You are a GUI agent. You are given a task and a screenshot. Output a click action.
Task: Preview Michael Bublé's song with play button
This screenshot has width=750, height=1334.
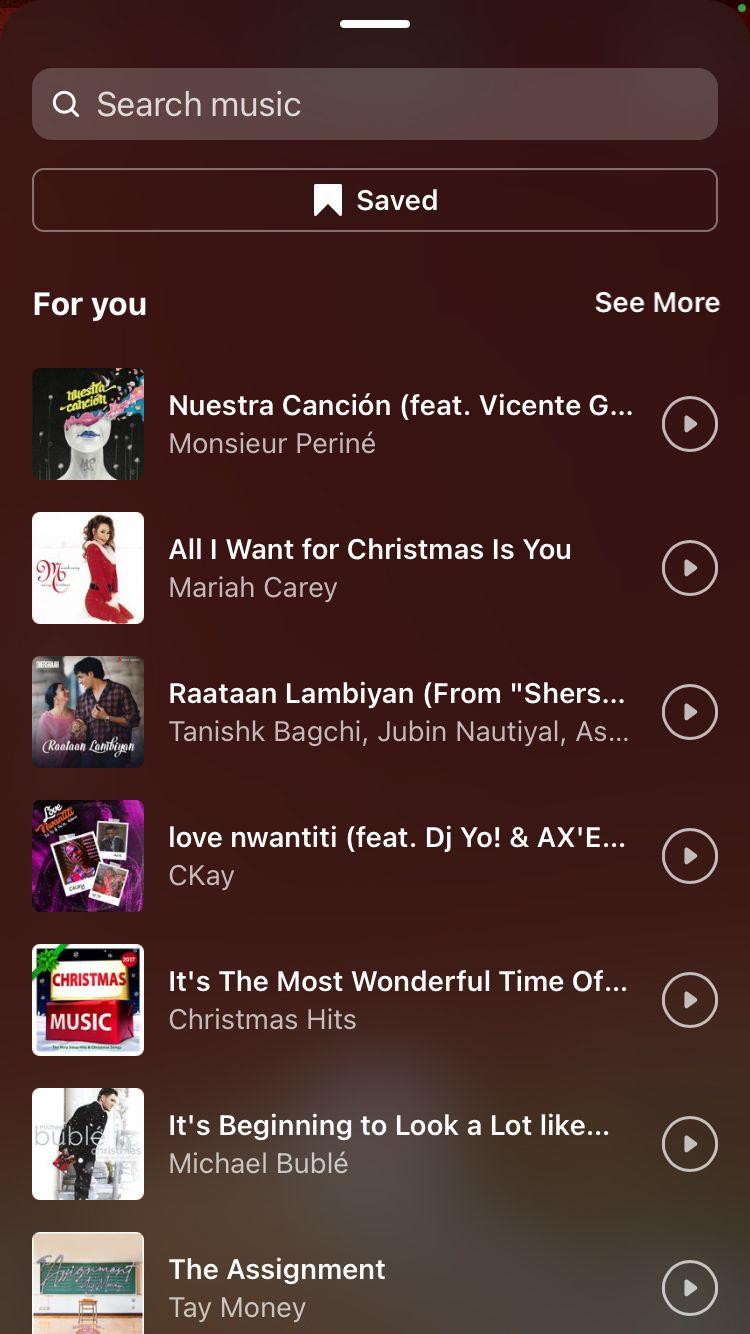click(690, 1144)
